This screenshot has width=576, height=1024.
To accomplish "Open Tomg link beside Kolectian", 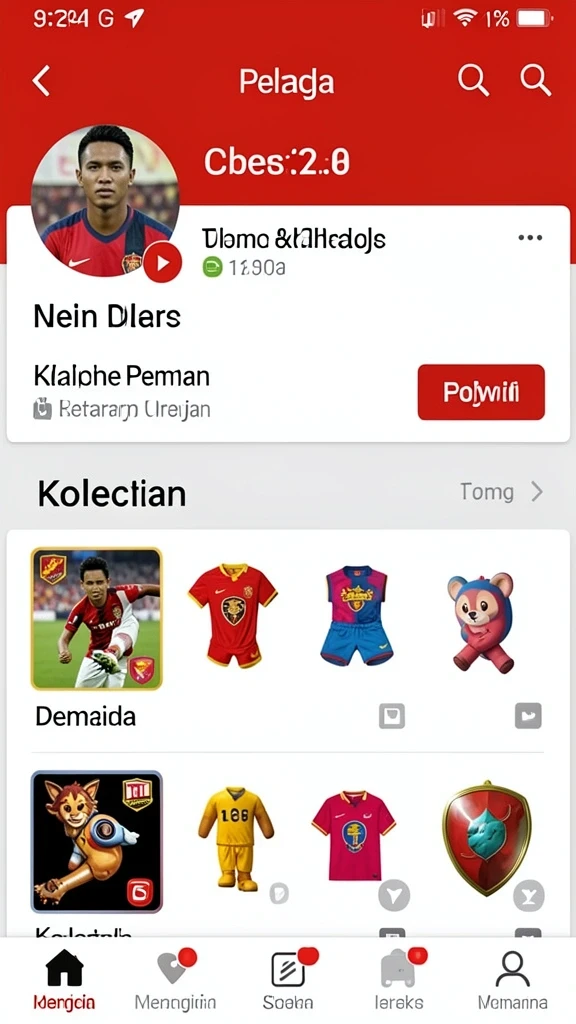I will point(501,492).
